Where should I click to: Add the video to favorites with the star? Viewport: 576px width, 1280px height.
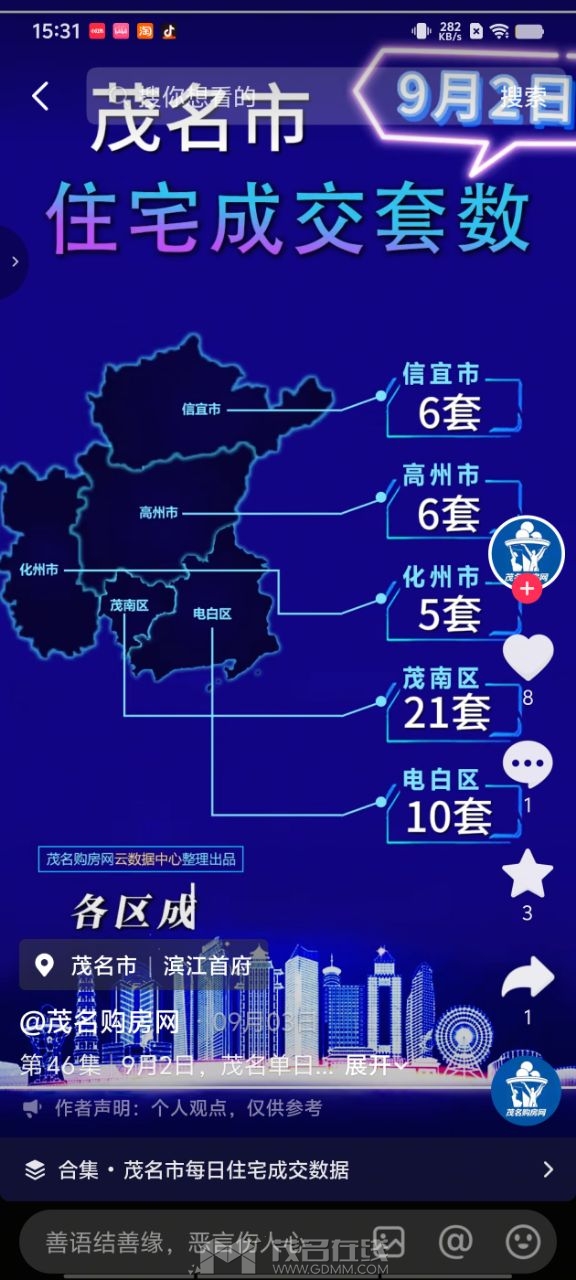527,874
